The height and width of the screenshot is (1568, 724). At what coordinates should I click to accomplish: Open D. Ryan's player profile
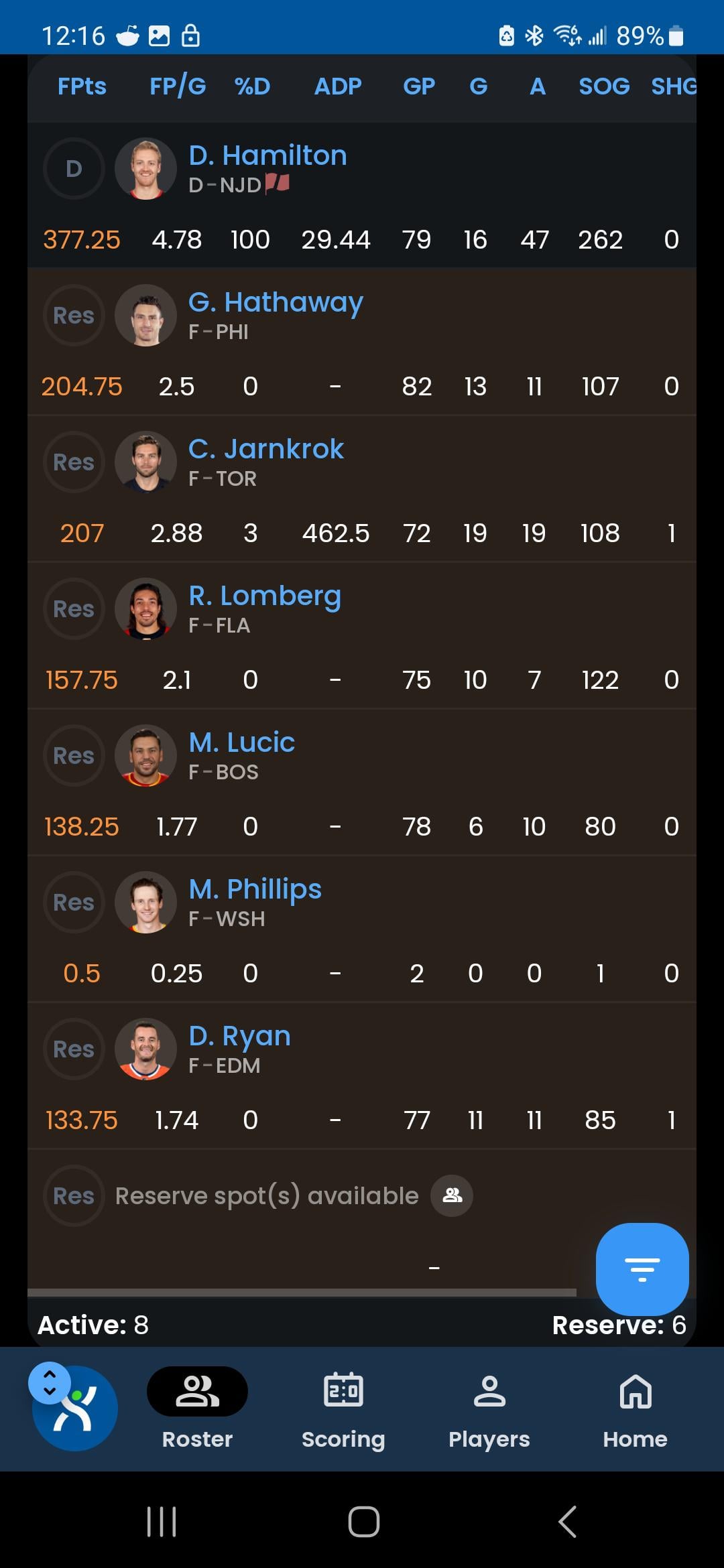(239, 1036)
